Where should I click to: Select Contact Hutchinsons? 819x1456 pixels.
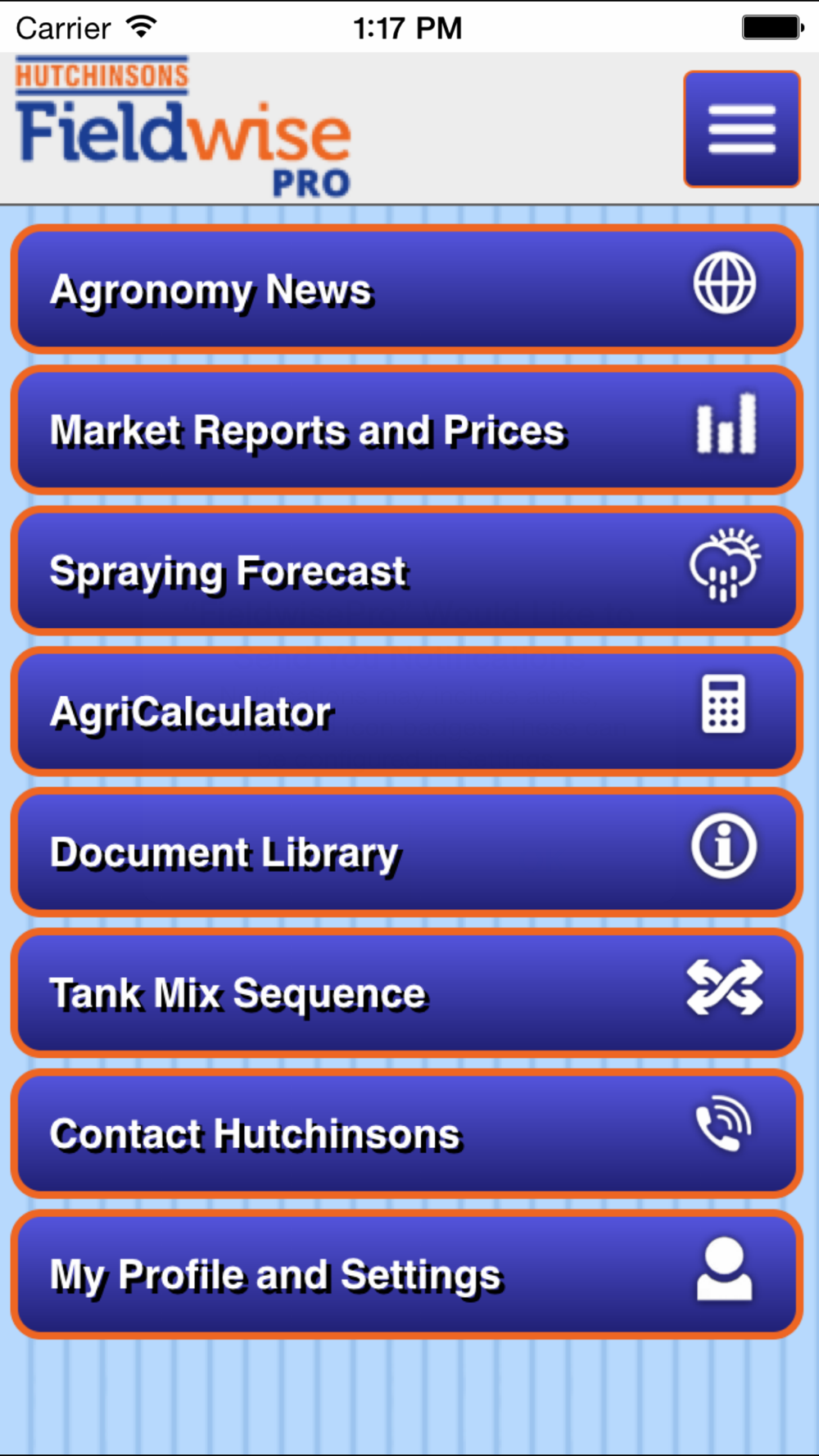pyautogui.click(x=406, y=1133)
